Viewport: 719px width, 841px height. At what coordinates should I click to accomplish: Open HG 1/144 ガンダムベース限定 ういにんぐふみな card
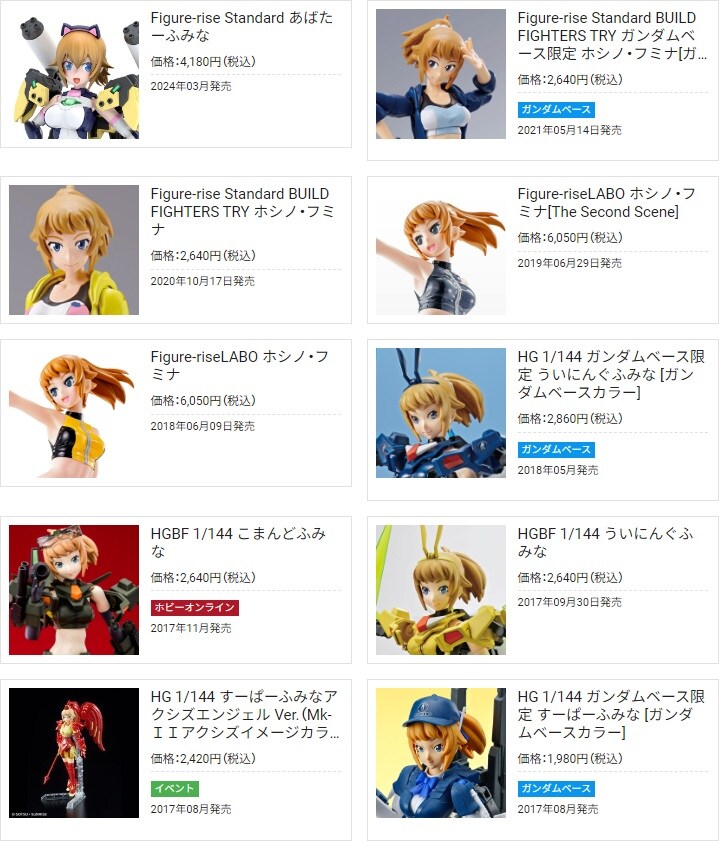tap(611, 374)
